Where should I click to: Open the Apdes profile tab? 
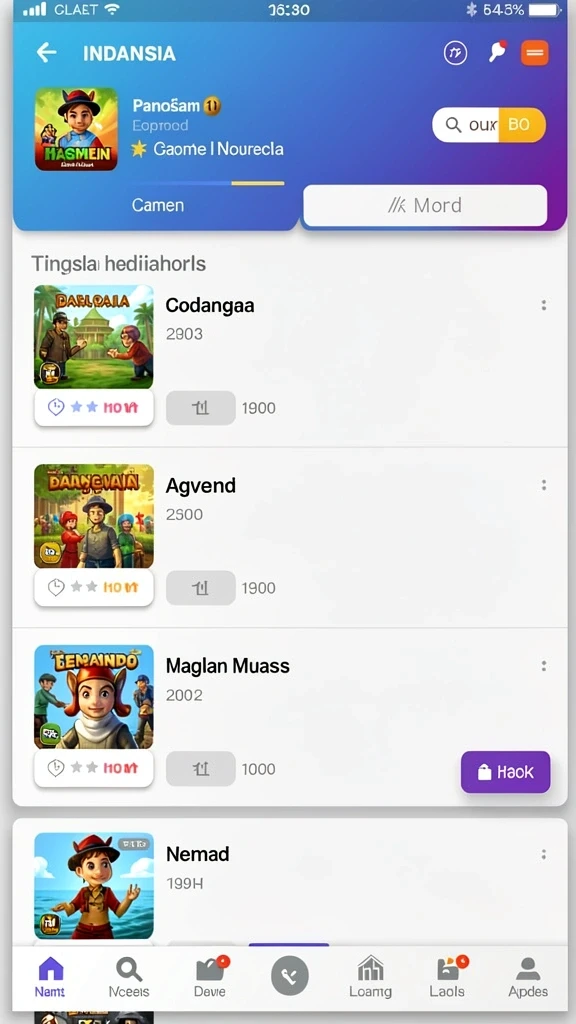(528, 978)
